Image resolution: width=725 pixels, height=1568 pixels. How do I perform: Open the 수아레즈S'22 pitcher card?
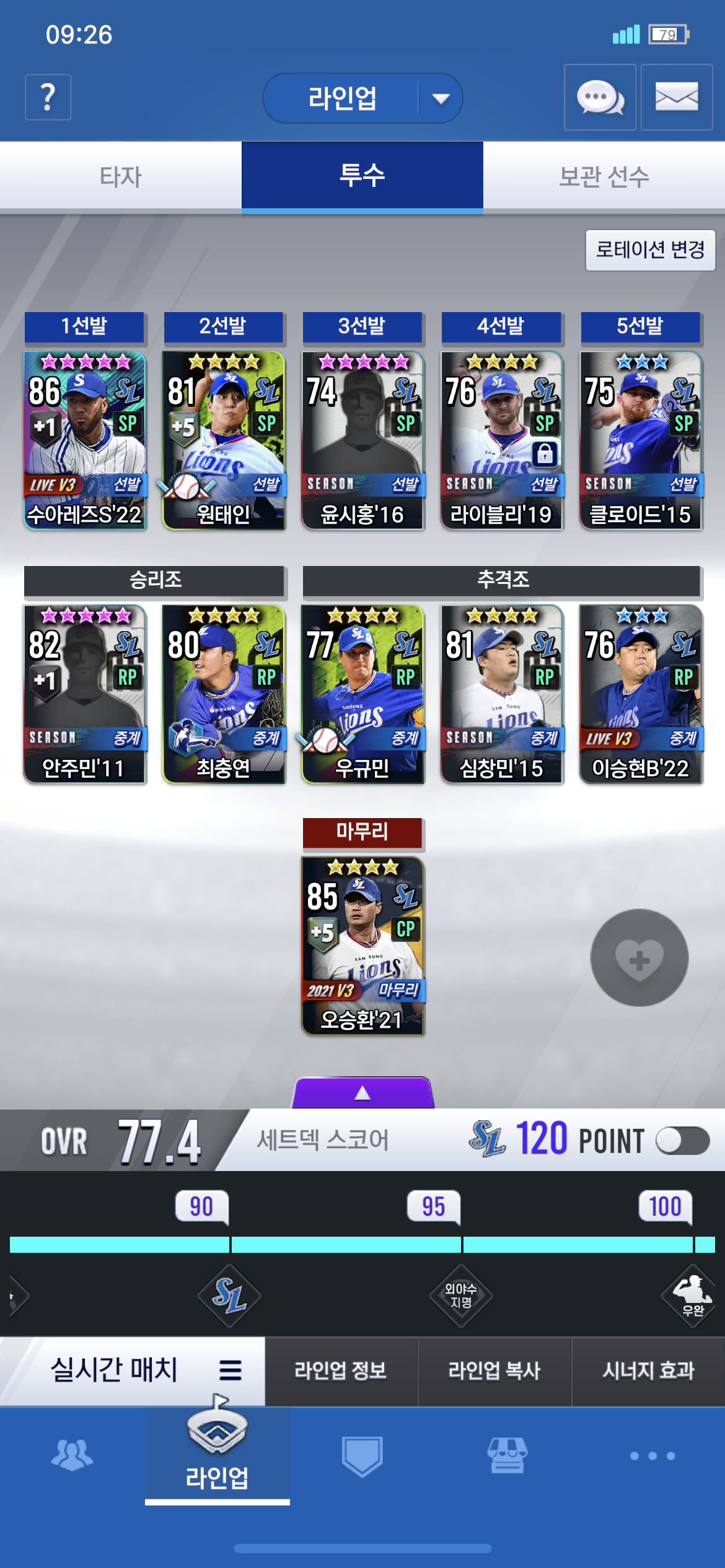(85, 440)
